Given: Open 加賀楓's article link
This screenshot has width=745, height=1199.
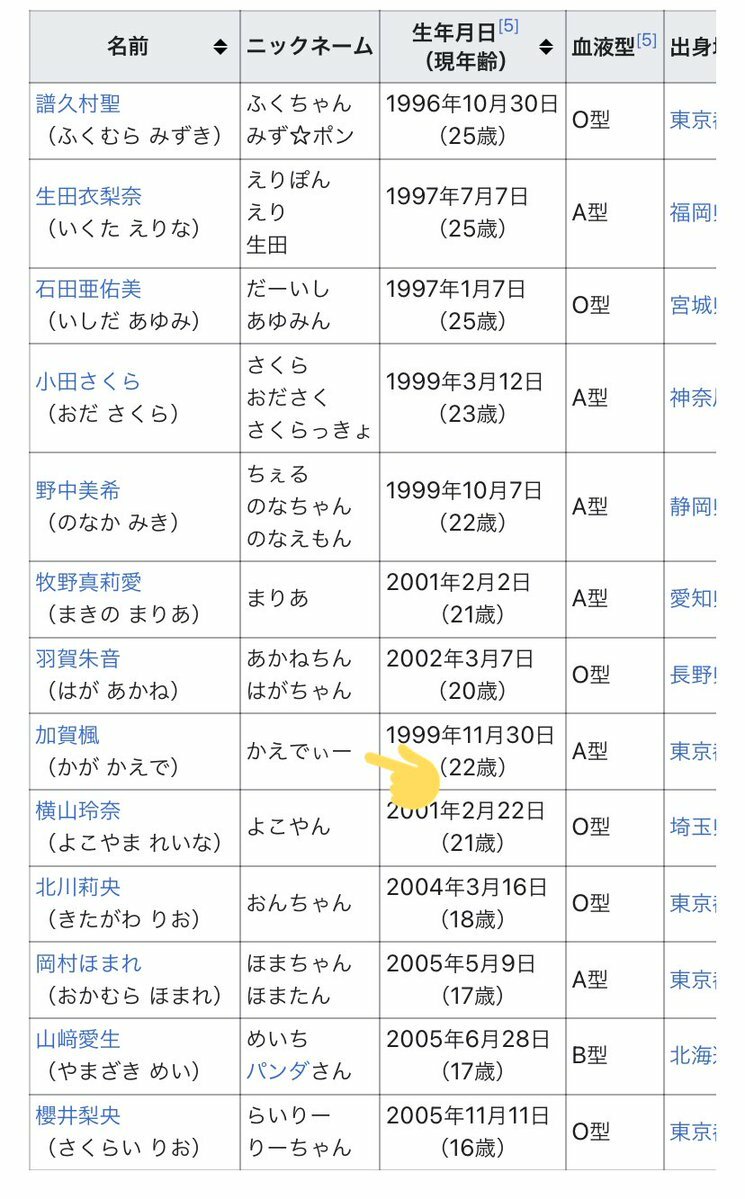Looking at the screenshot, I should [67, 735].
